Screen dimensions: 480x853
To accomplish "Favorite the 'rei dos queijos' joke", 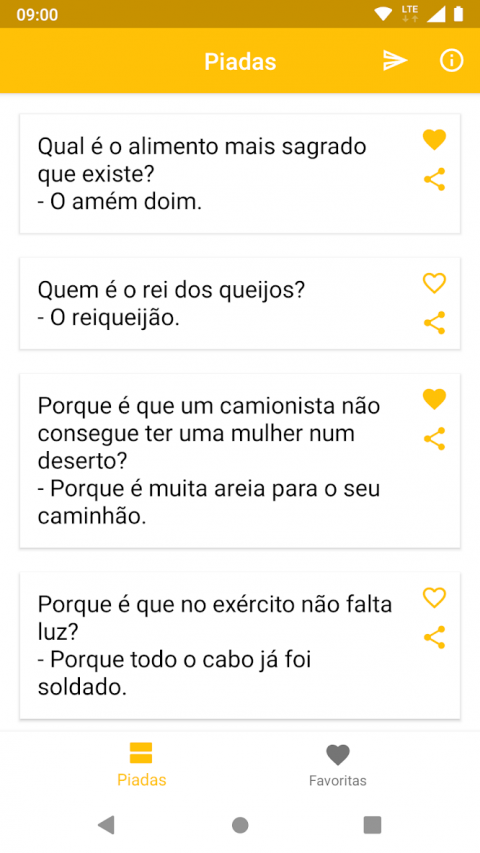I will (x=434, y=283).
